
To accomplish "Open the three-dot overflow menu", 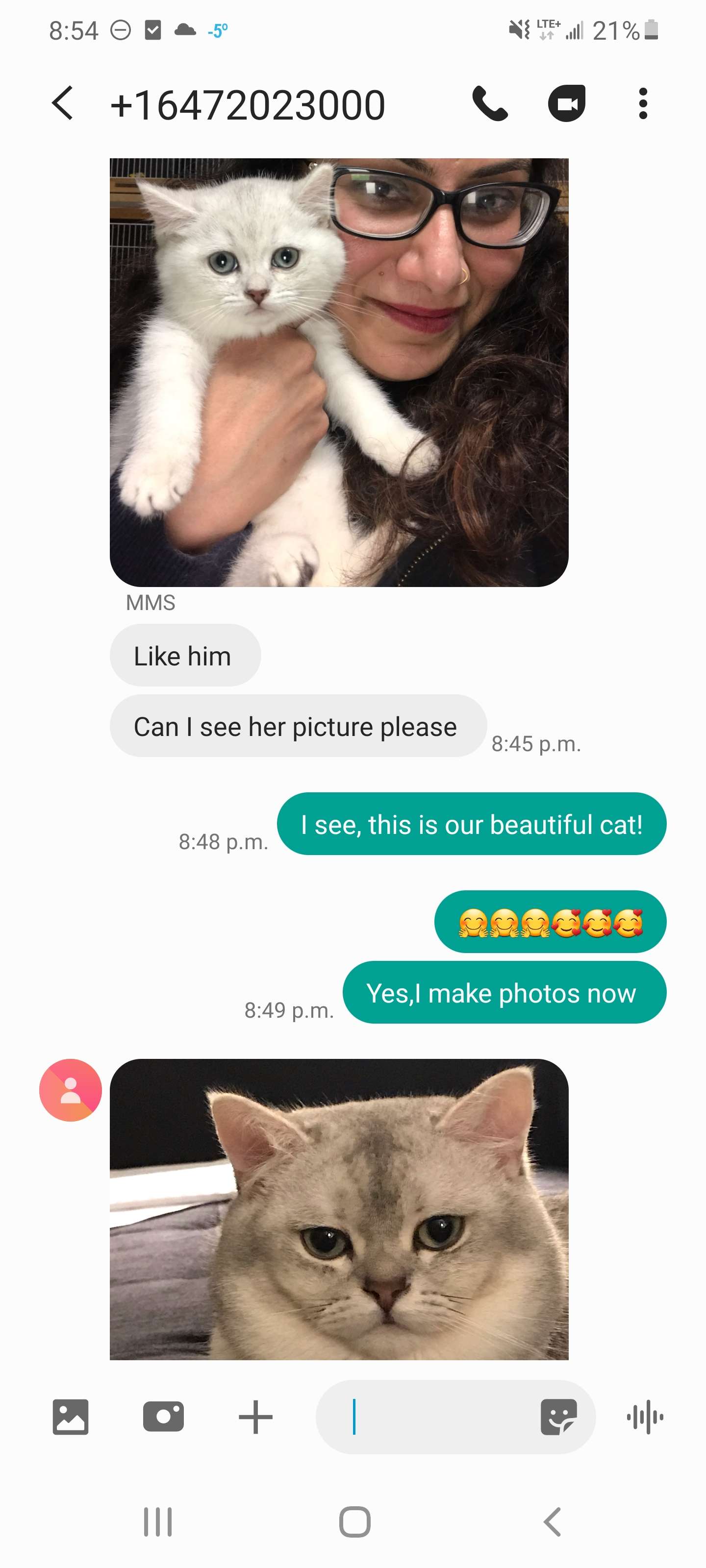I will point(642,103).
